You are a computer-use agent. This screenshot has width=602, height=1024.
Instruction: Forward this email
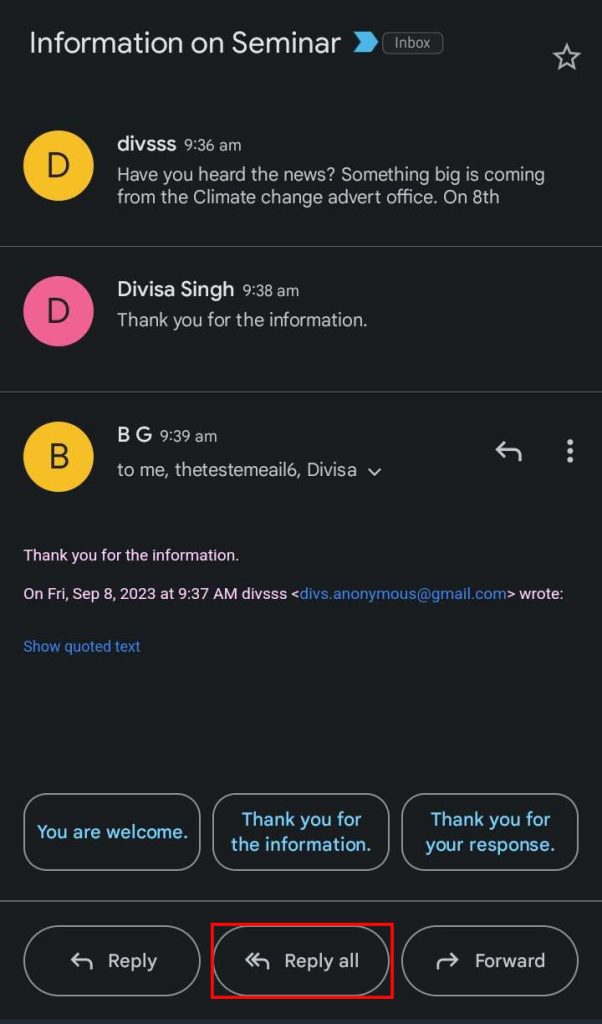pyautogui.click(x=490, y=961)
